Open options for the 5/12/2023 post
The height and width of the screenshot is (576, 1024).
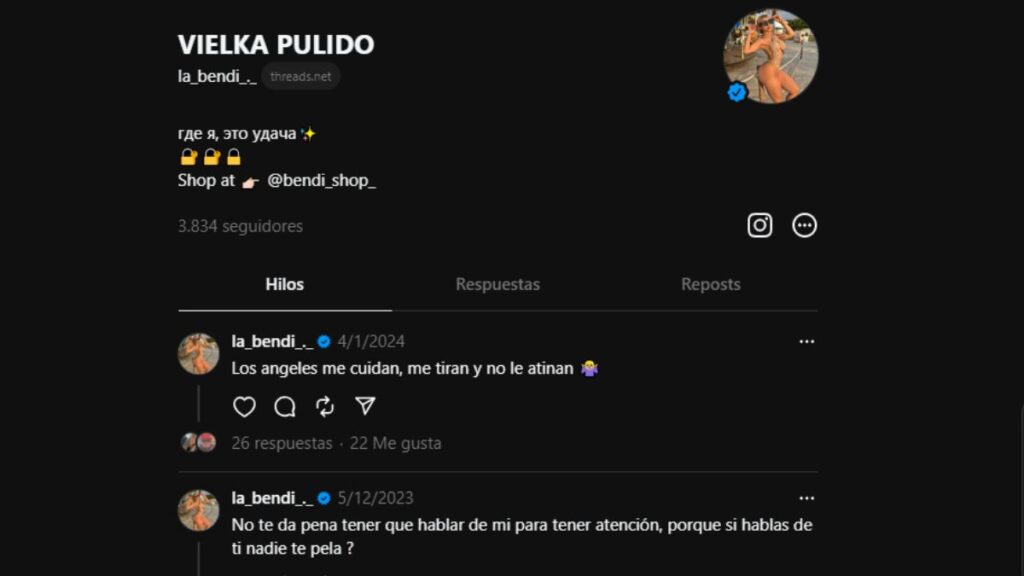click(806, 498)
